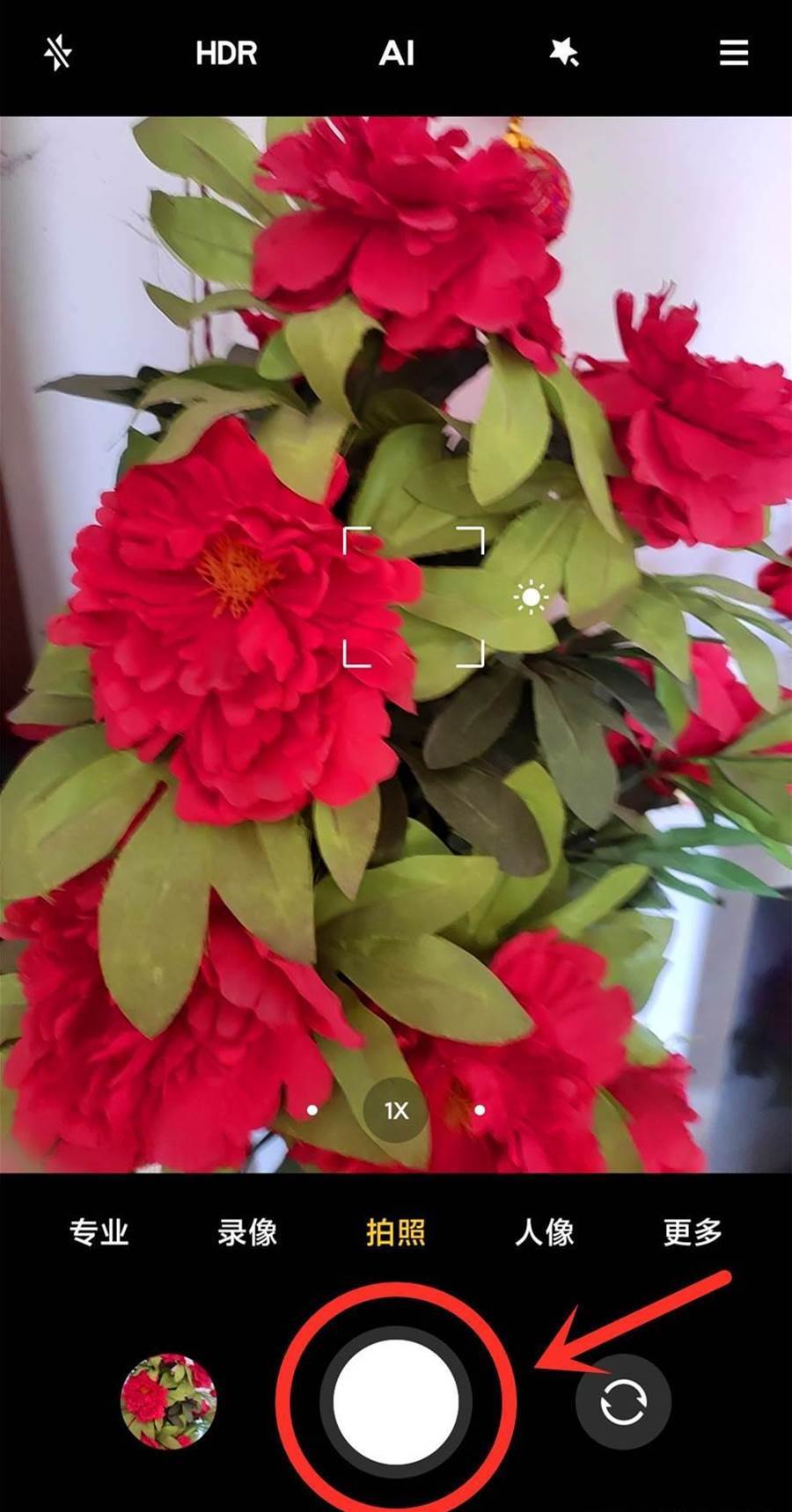Switch to 人像 portrait mode
This screenshot has width=792, height=1512.
[x=545, y=1232]
